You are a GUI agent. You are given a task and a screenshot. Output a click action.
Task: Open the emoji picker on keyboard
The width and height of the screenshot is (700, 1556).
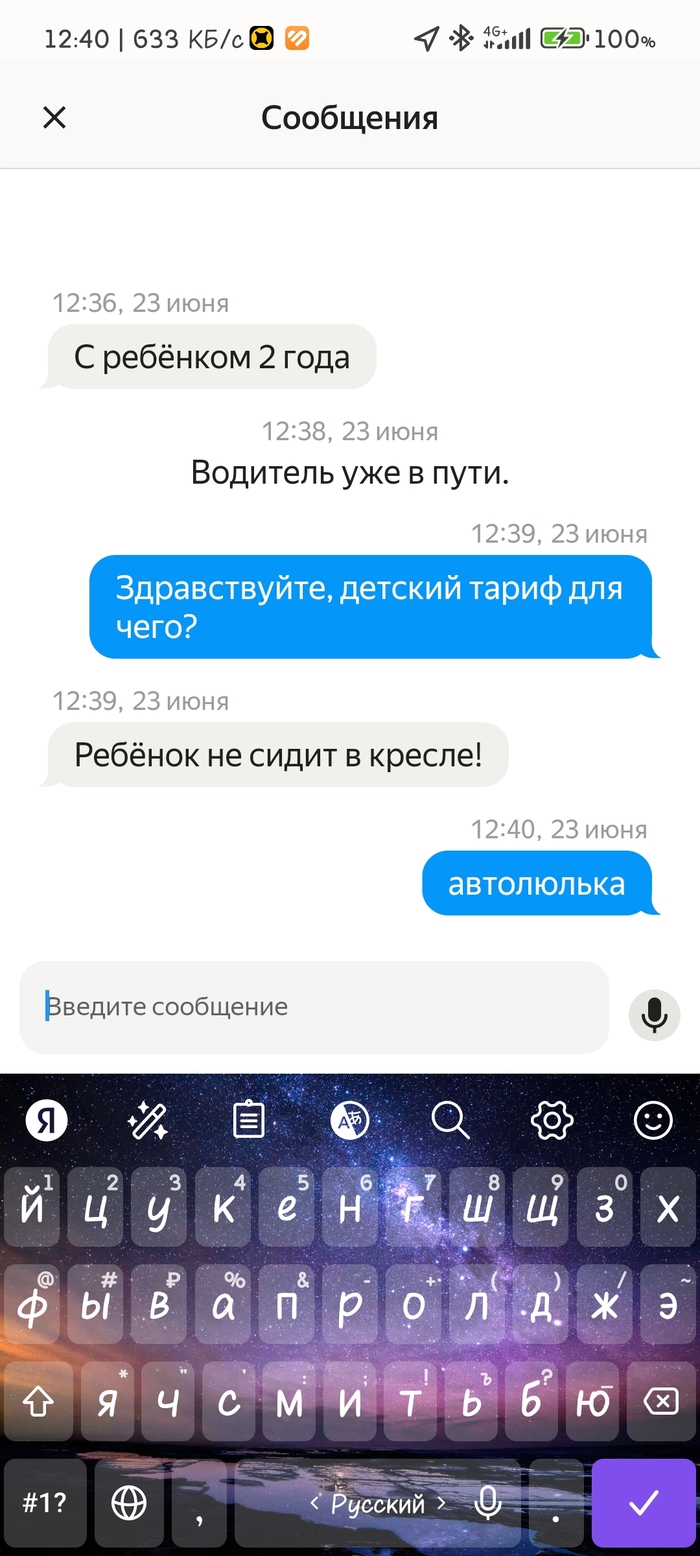pos(653,1121)
